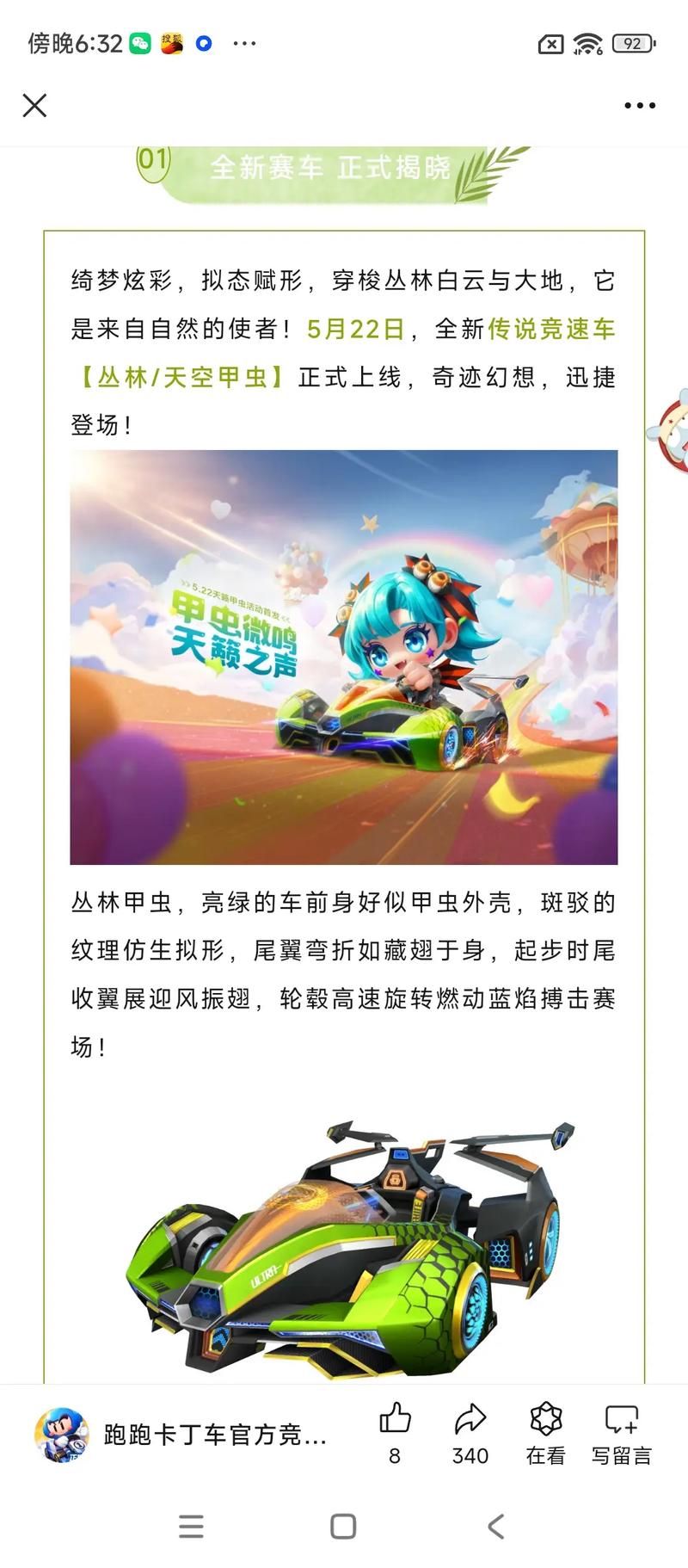
Task: Open the 甲虫微鸣 天籁之声 banner image
Action: pos(344,657)
